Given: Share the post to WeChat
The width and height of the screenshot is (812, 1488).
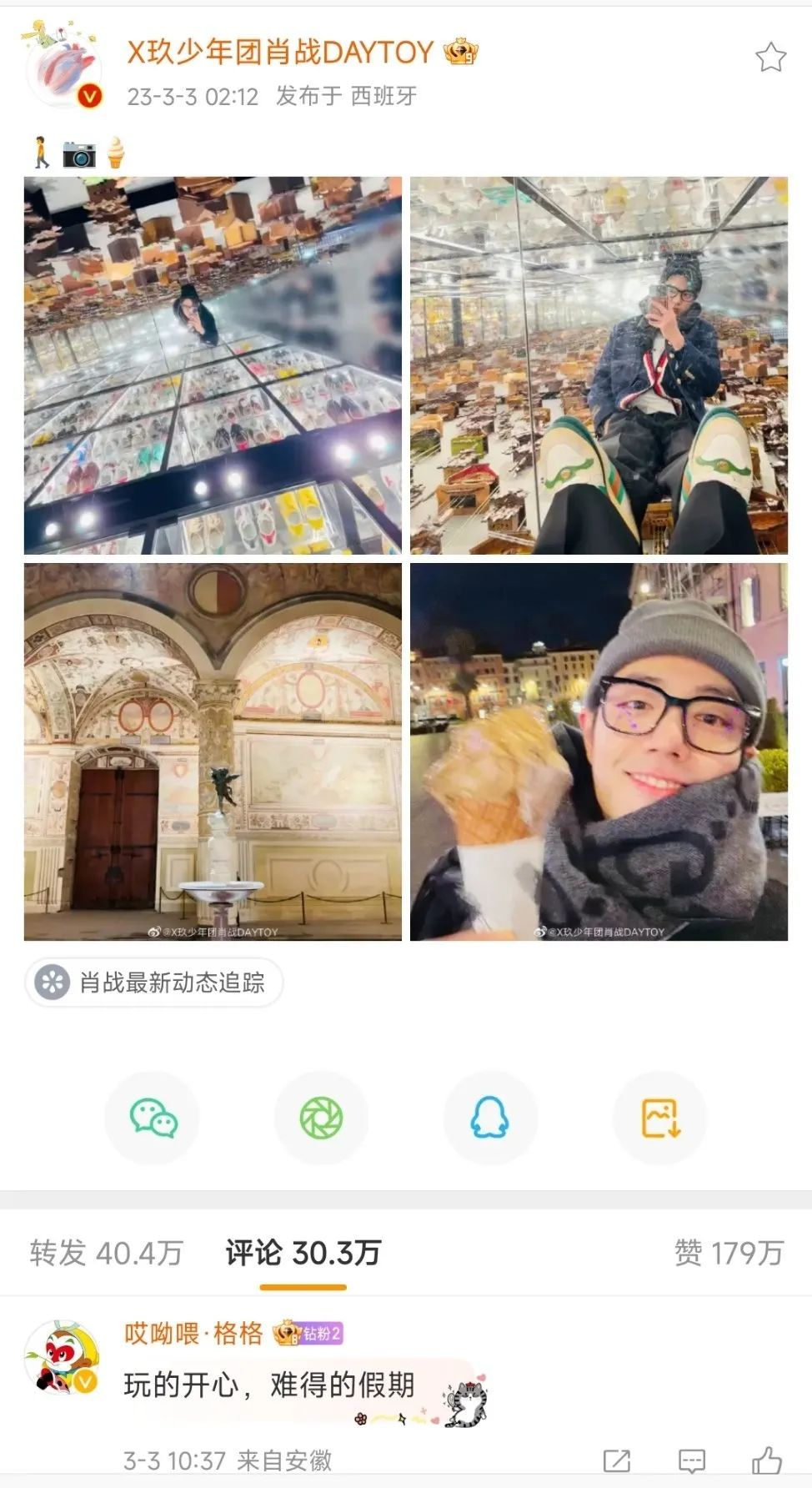Looking at the screenshot, I should [x=153, y=1118].
